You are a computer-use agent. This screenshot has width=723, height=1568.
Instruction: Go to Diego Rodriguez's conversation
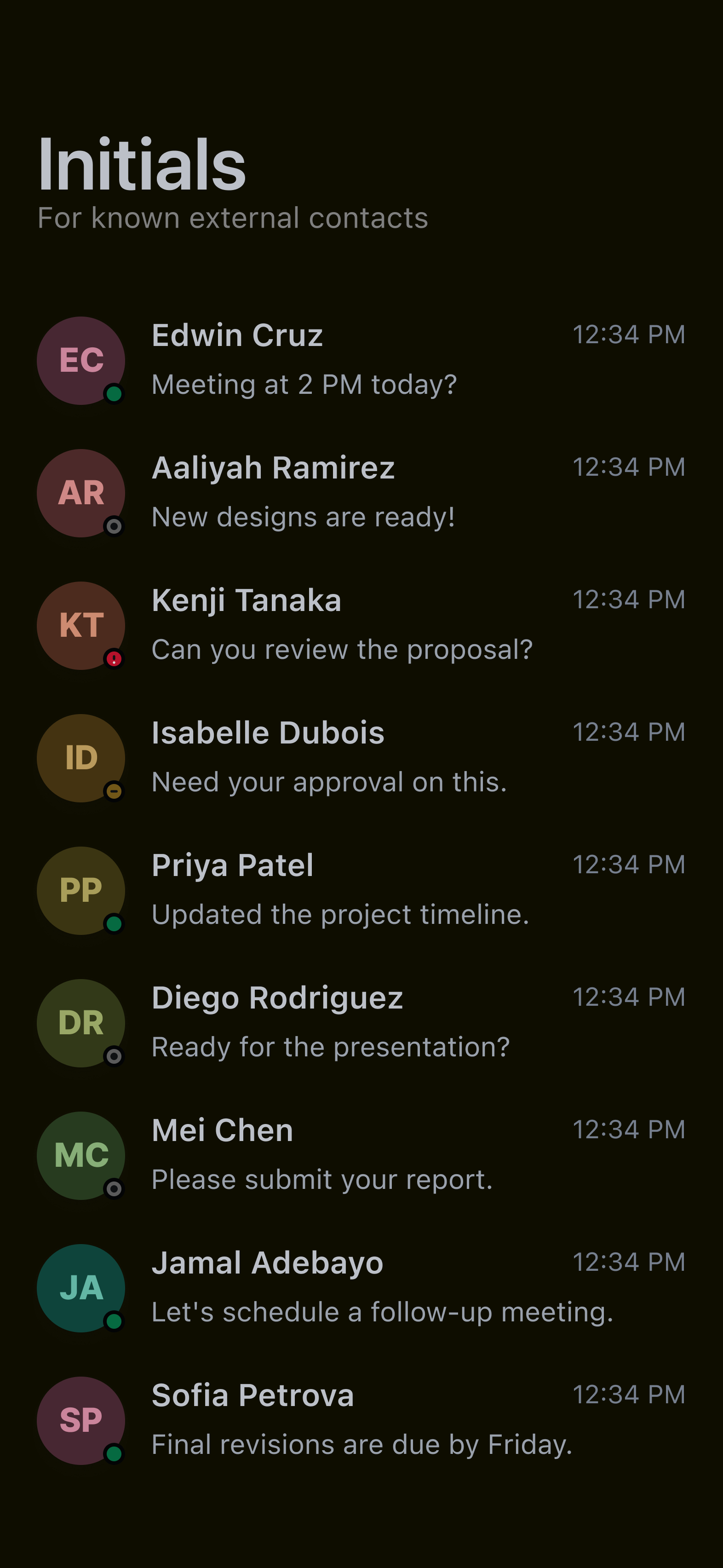pyautogui.click(x=361, y=1023)
